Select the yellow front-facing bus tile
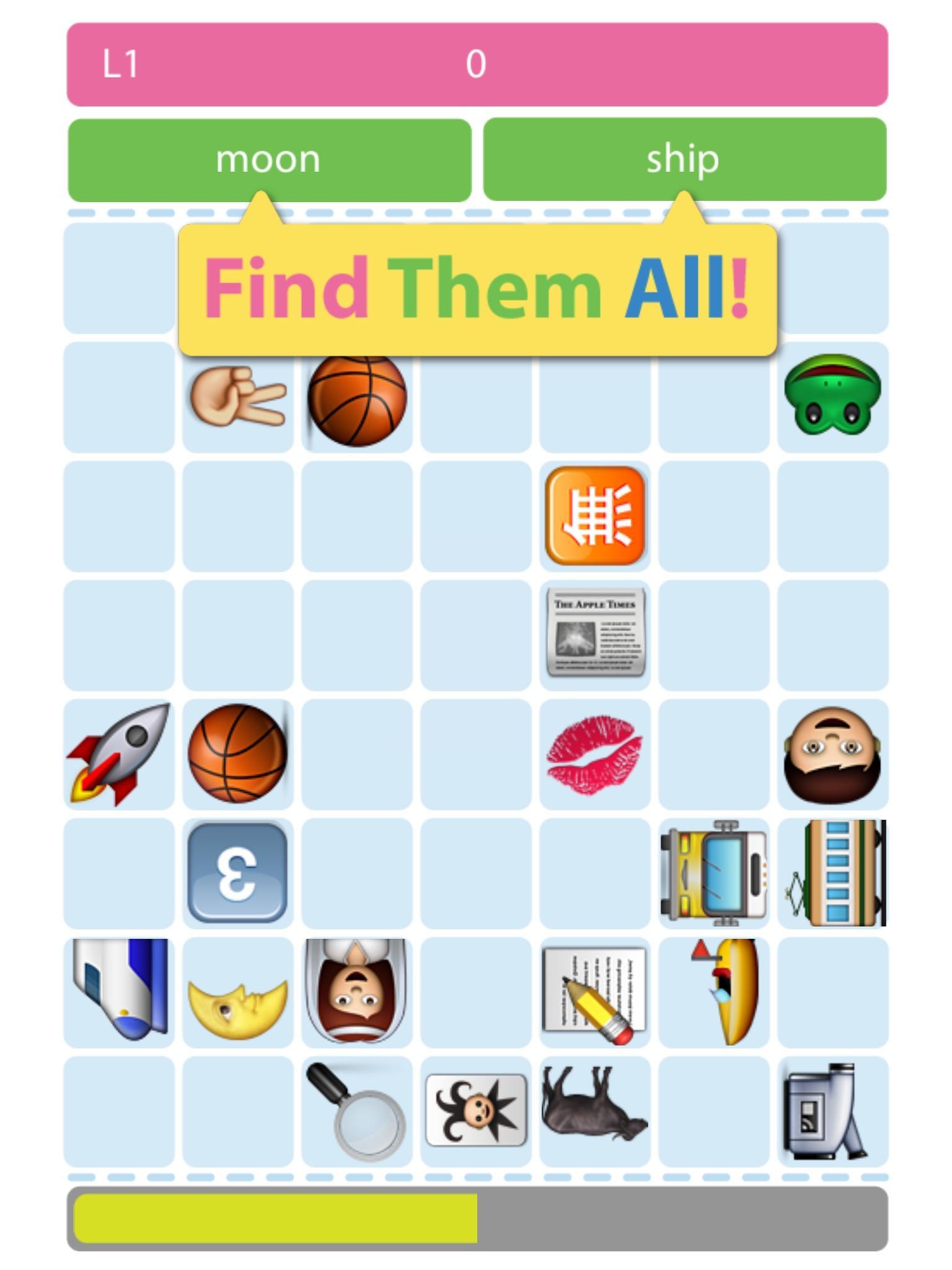This screenshot has height=1270, width=952. (x=714, y=873)
